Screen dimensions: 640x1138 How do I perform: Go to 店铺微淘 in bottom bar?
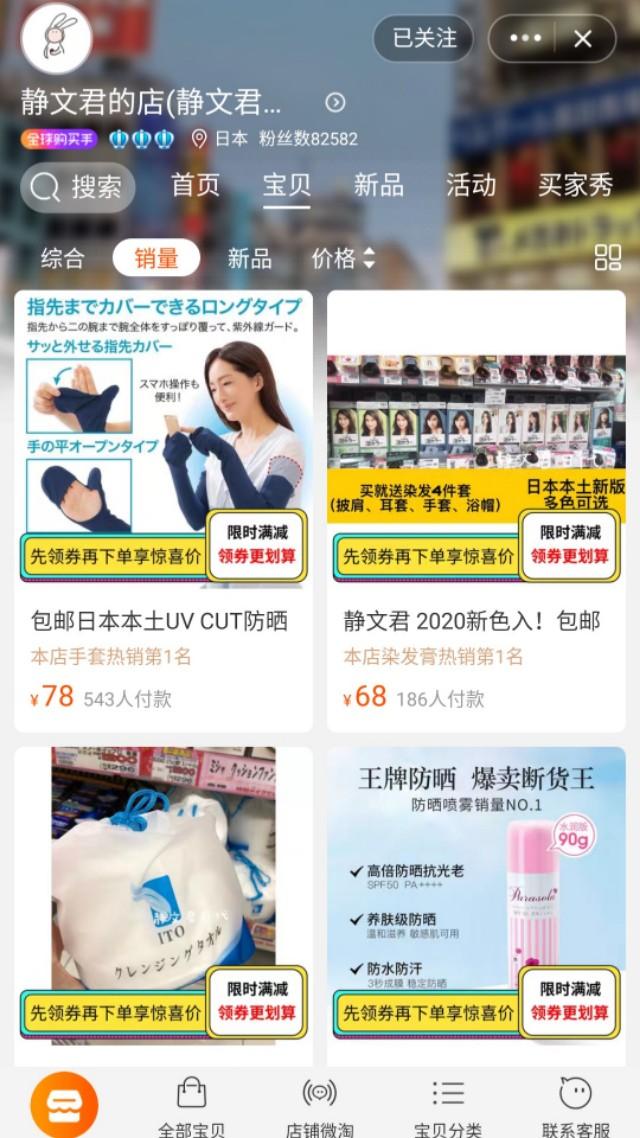319,1107
